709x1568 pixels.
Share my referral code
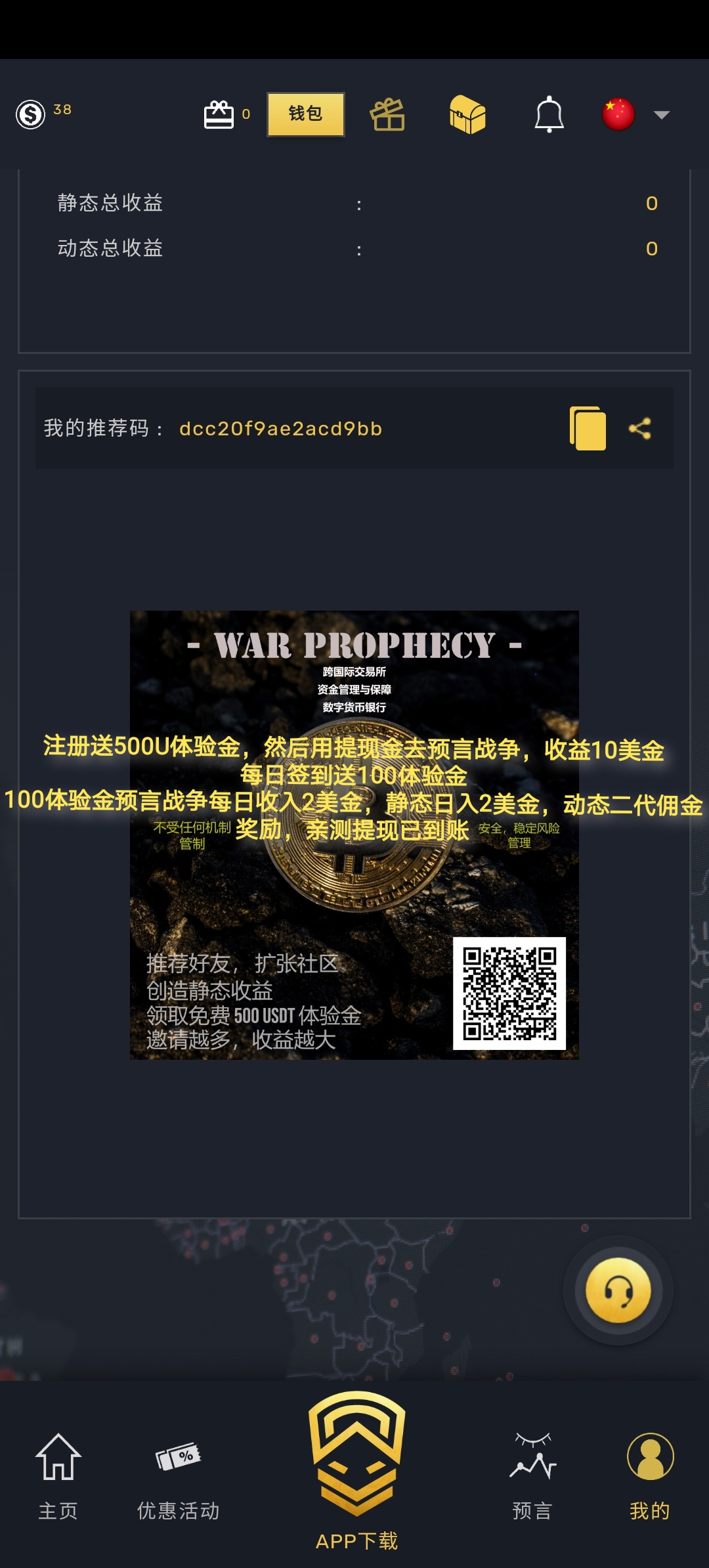click(640, 429)
